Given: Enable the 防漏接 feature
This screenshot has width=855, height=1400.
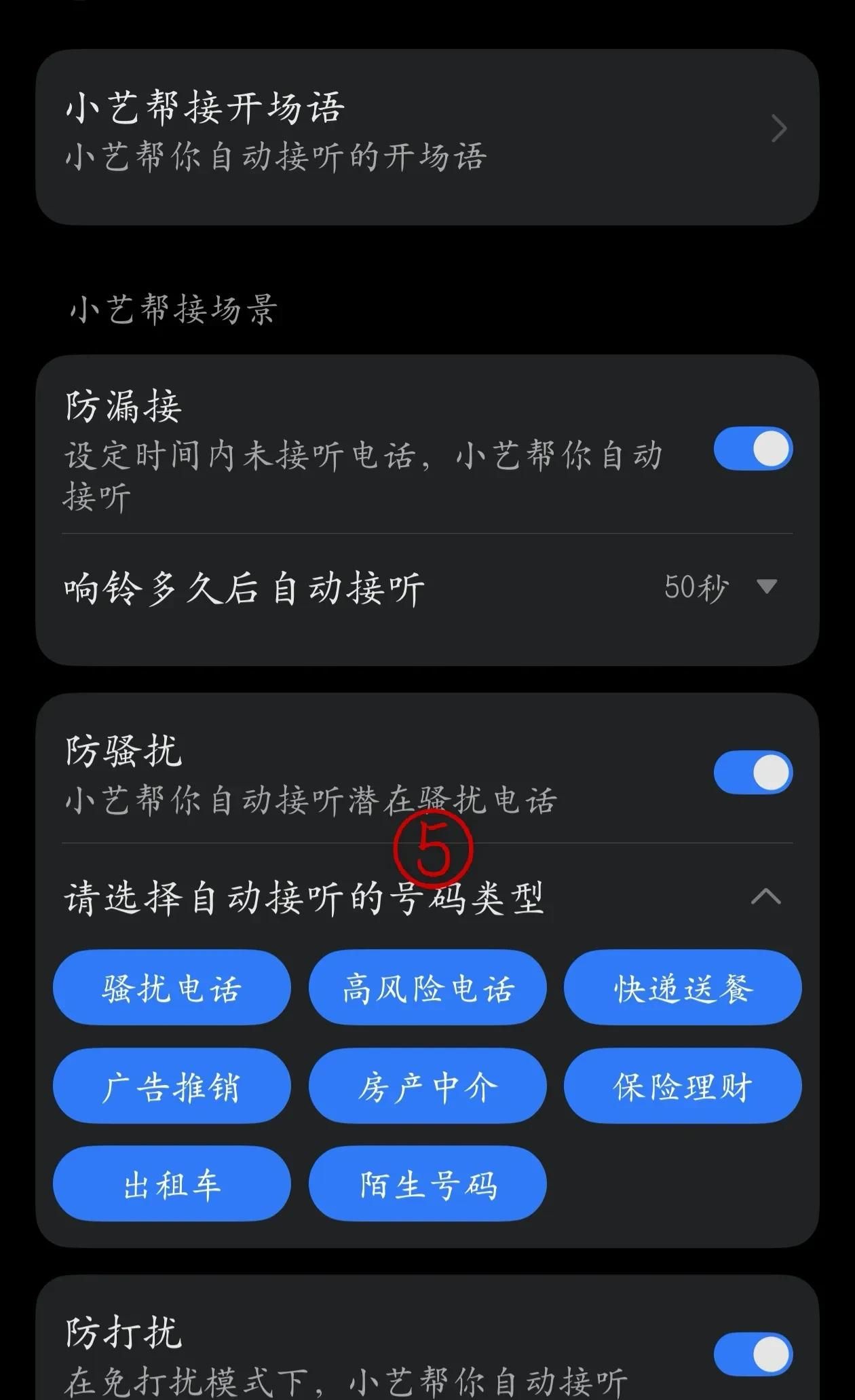Looking at the screenshot, I should [752, 449].
